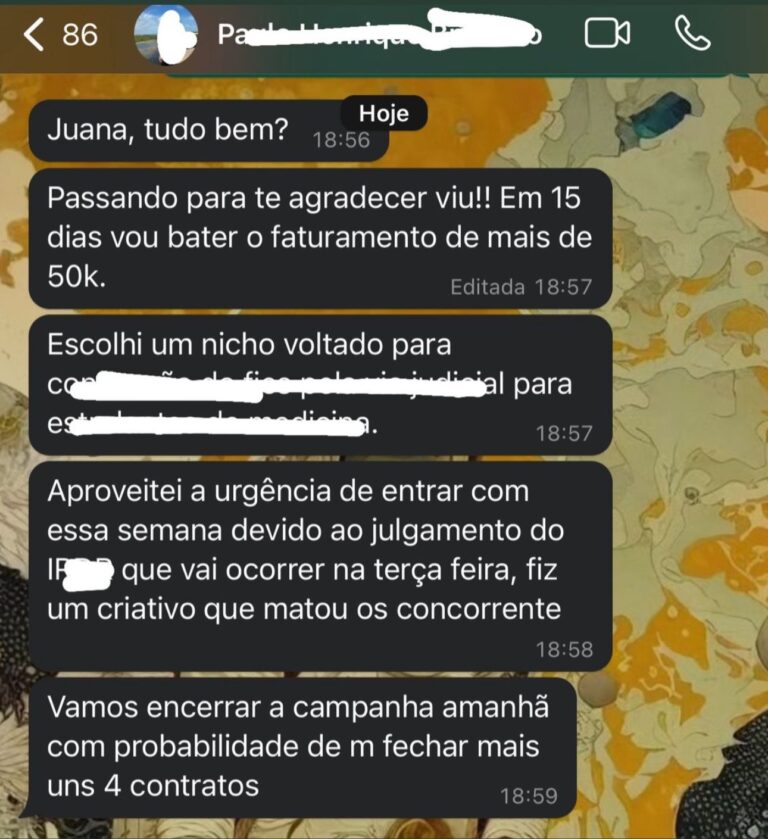Open the contact info from the name

(x=378, y=35)
